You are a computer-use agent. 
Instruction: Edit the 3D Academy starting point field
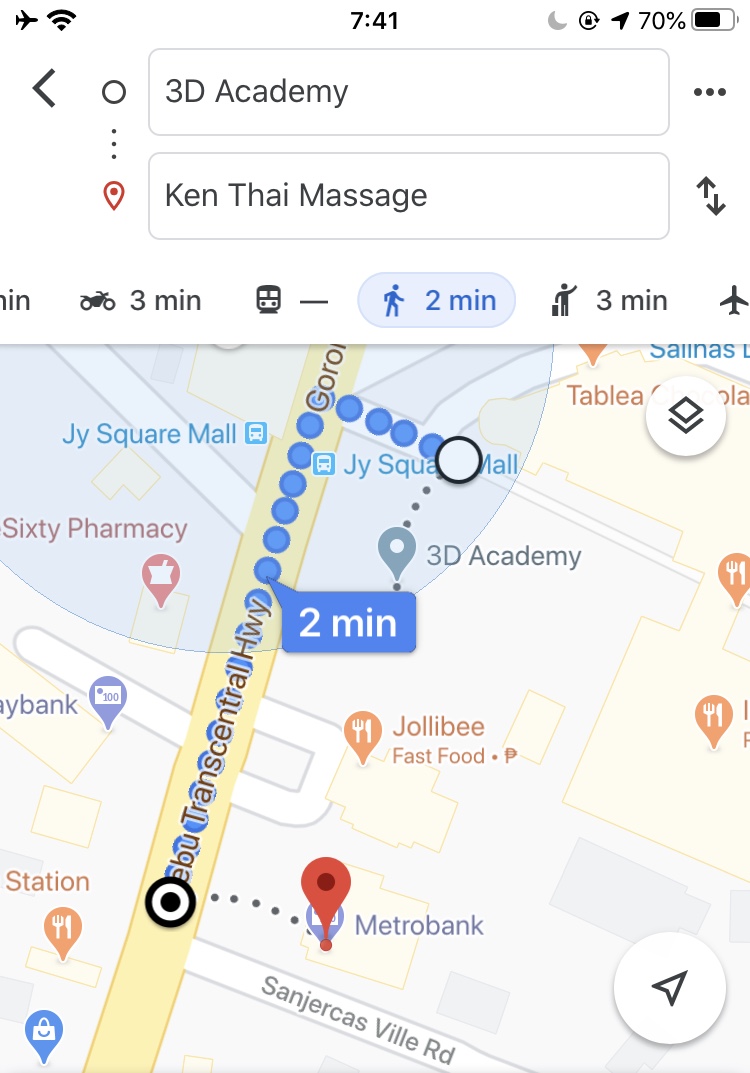click(x=408, y=92)
